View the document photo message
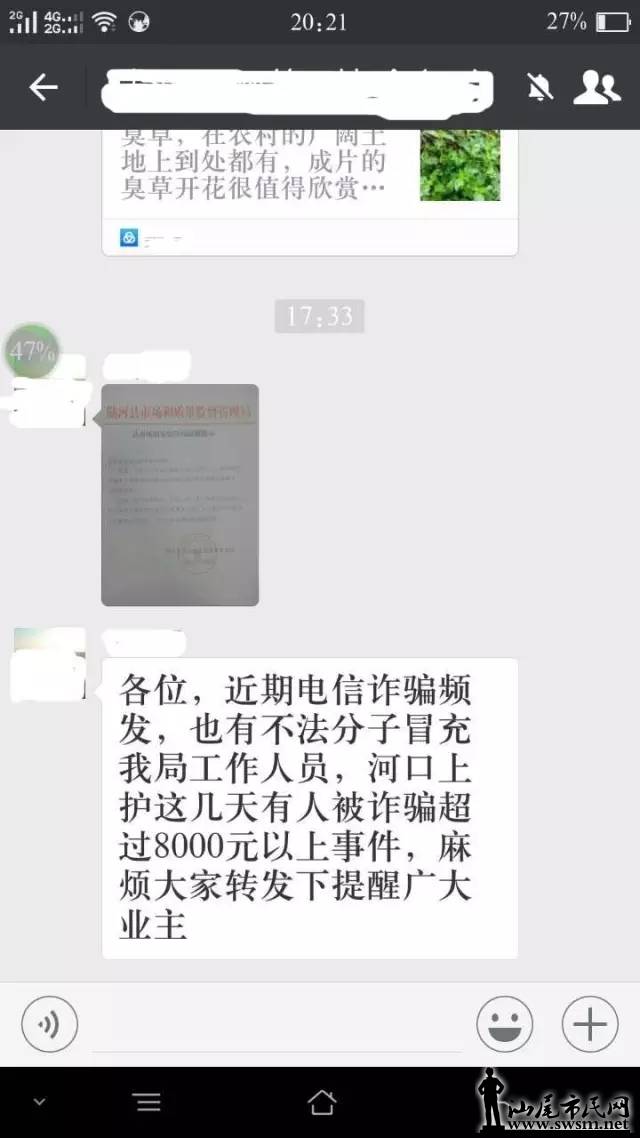 (180, 494)
